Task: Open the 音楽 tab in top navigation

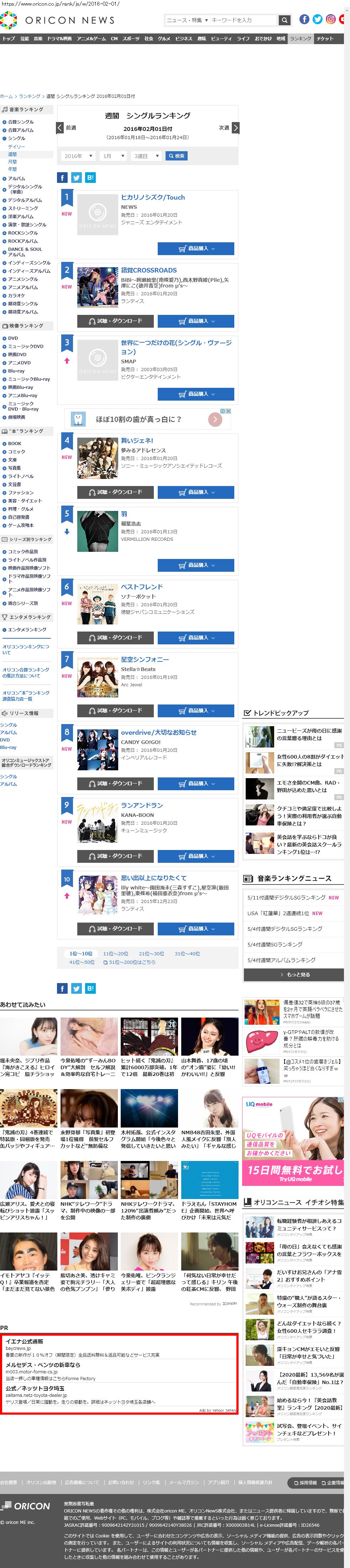Action: coord(38,38)
